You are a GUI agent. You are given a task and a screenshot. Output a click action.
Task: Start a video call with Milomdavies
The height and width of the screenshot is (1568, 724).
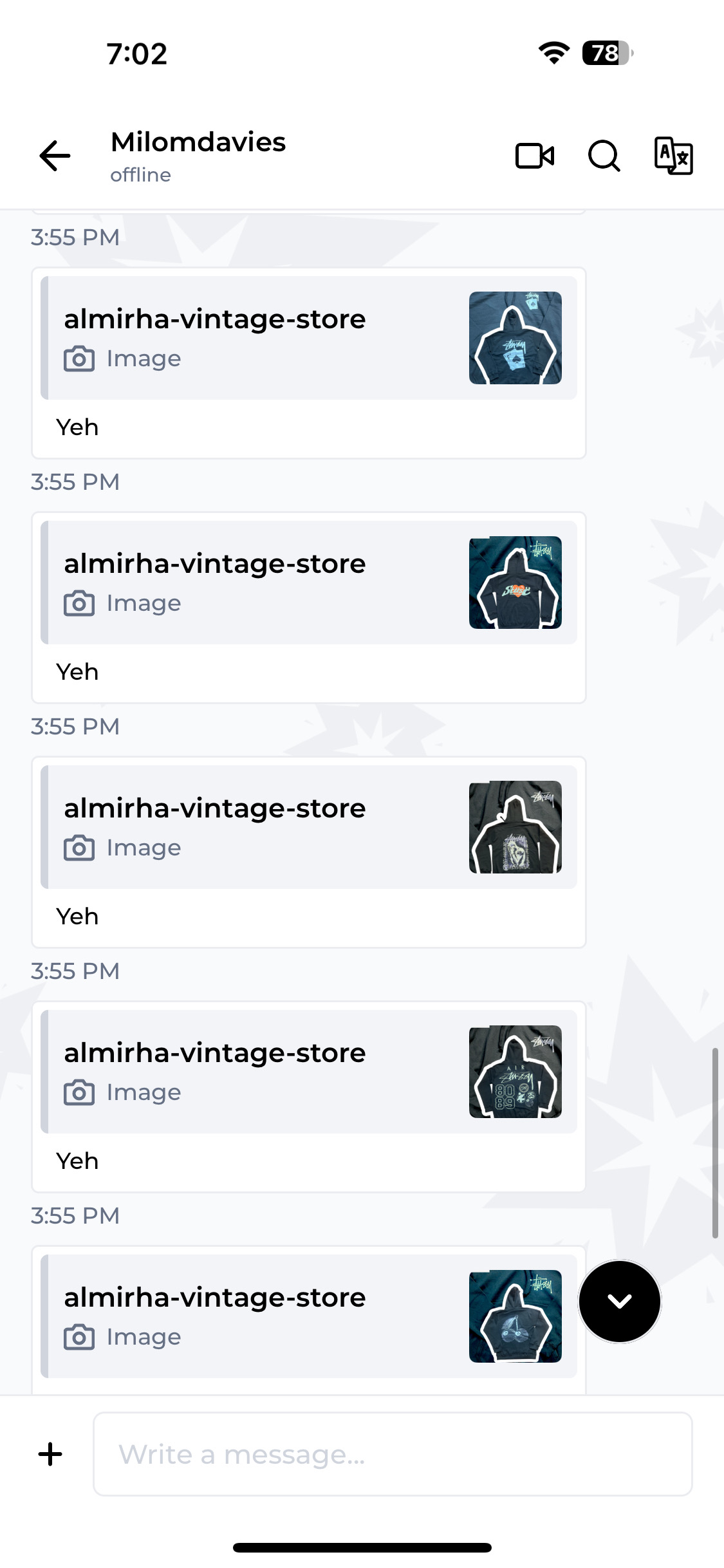click(x=534, y=156)
